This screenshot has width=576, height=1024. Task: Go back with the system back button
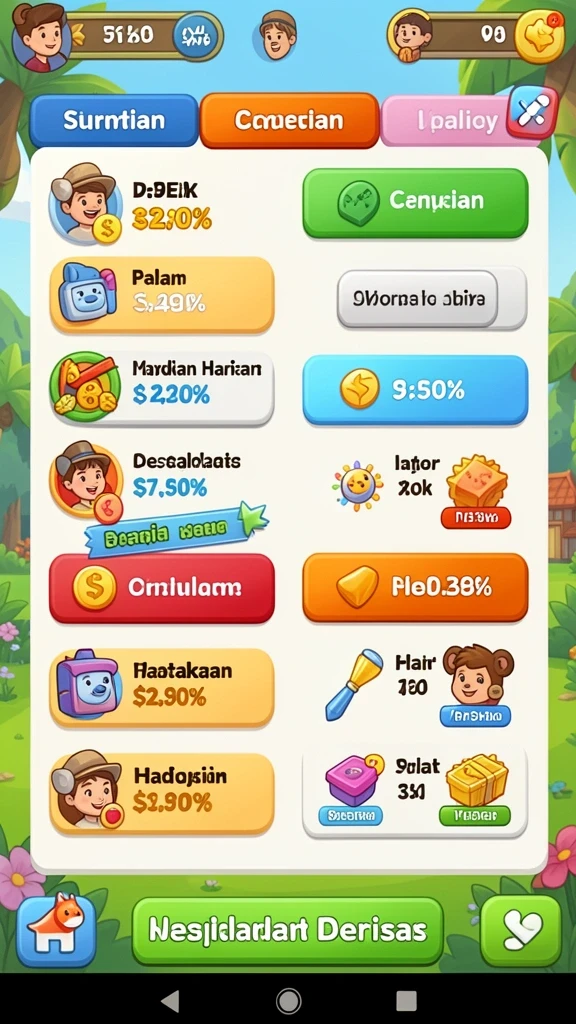pos(170,1000)
